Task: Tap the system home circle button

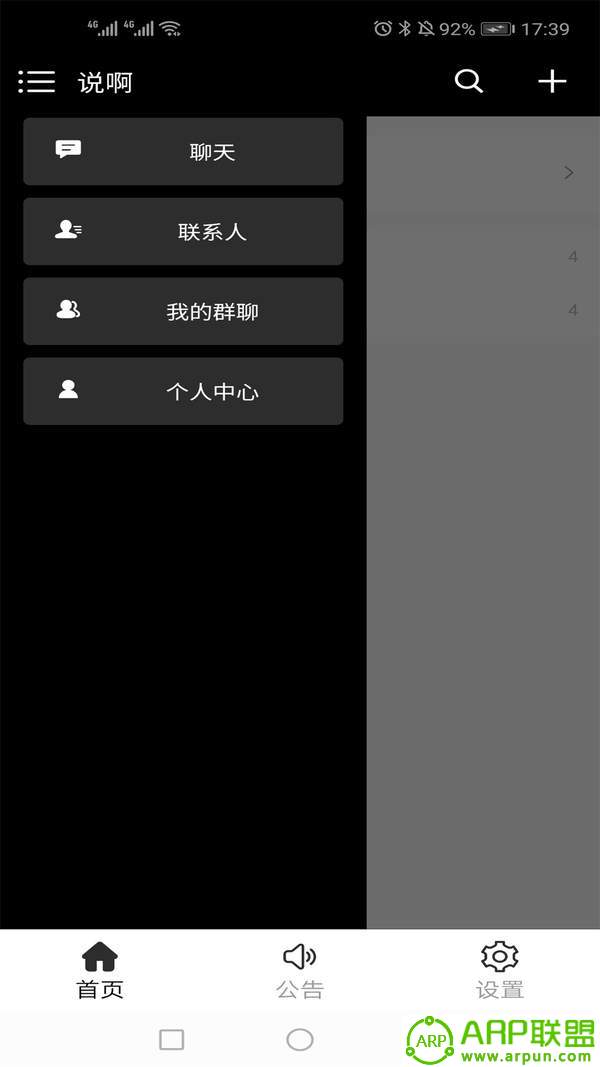Action: [x=300, y=1040]
